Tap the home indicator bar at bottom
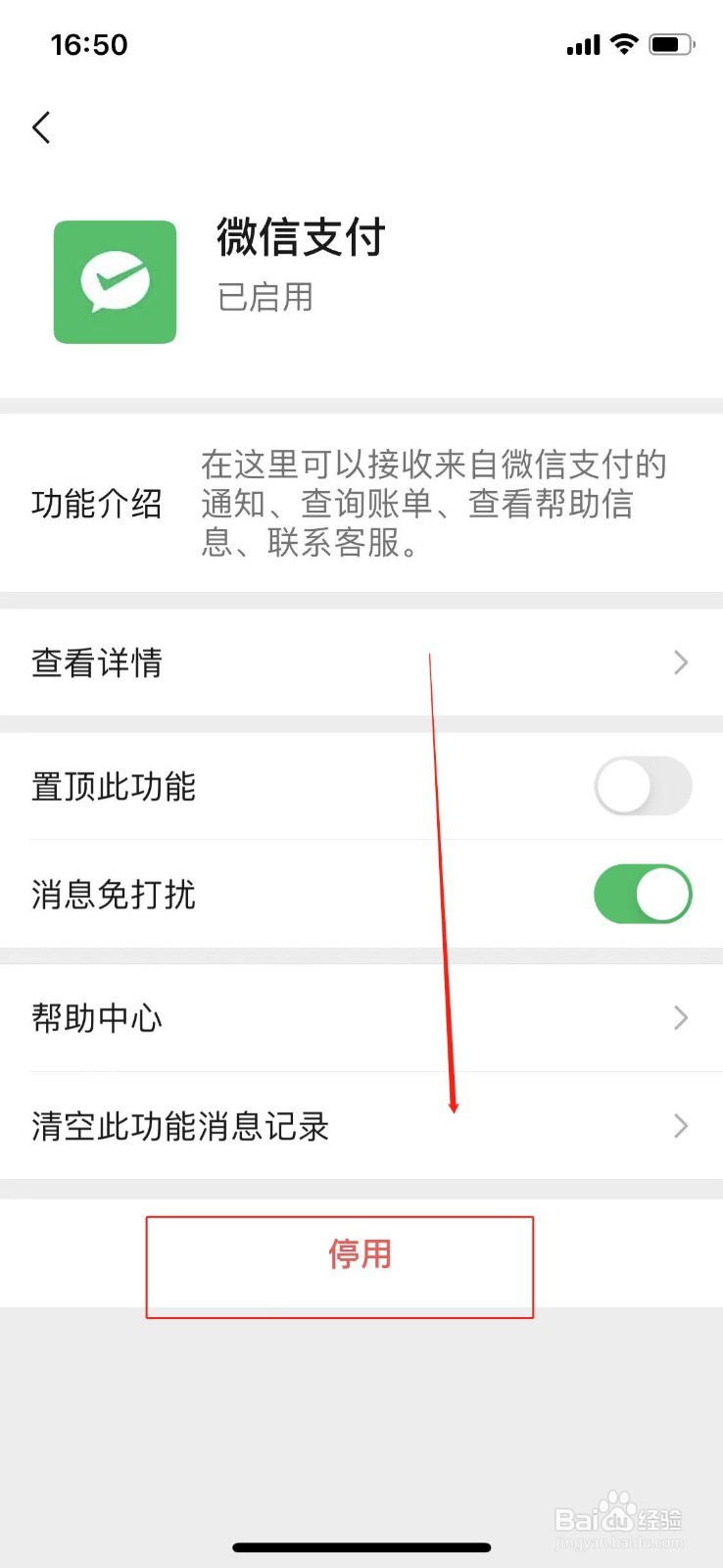The image size is (723, 1568). [x=361, y=1546]
